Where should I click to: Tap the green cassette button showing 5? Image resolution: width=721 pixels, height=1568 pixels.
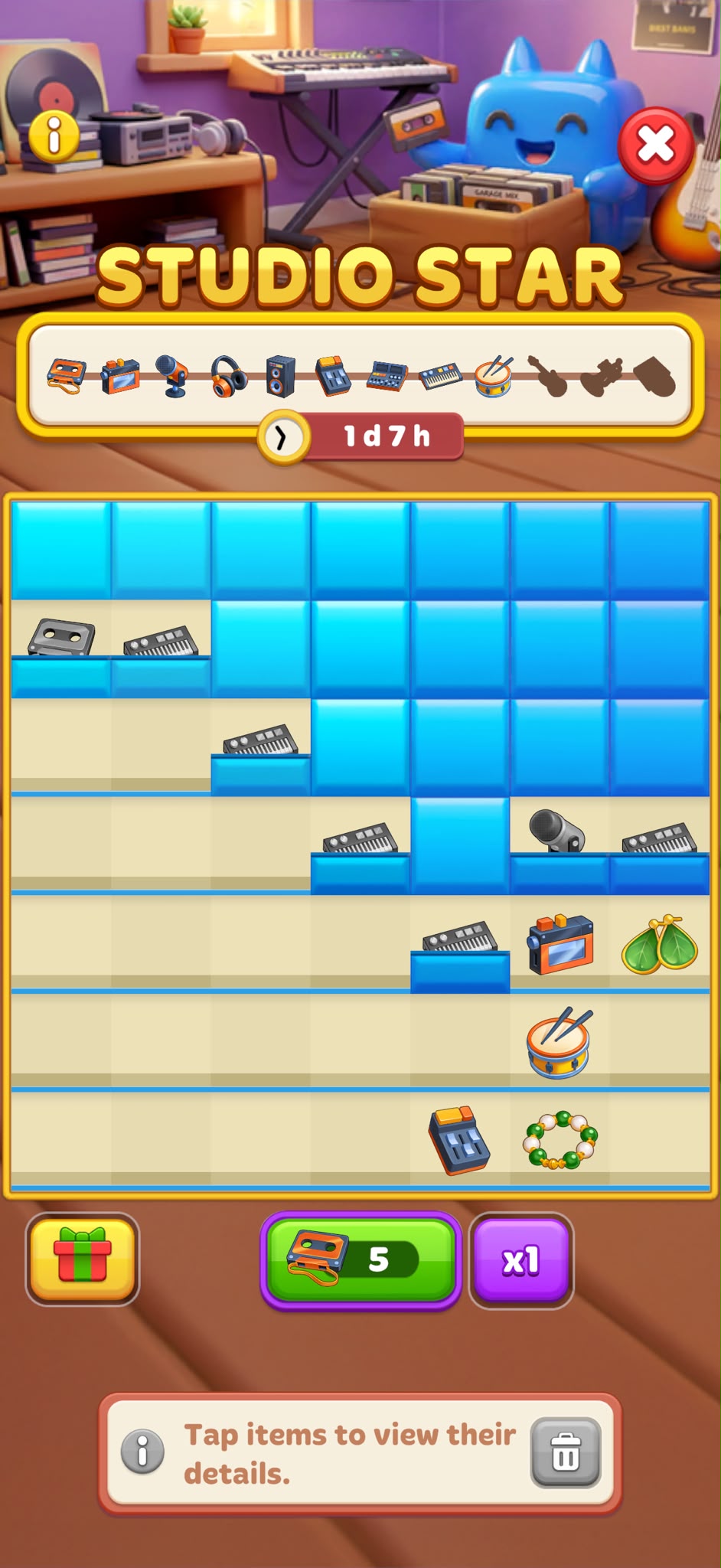coord(360,1259)
